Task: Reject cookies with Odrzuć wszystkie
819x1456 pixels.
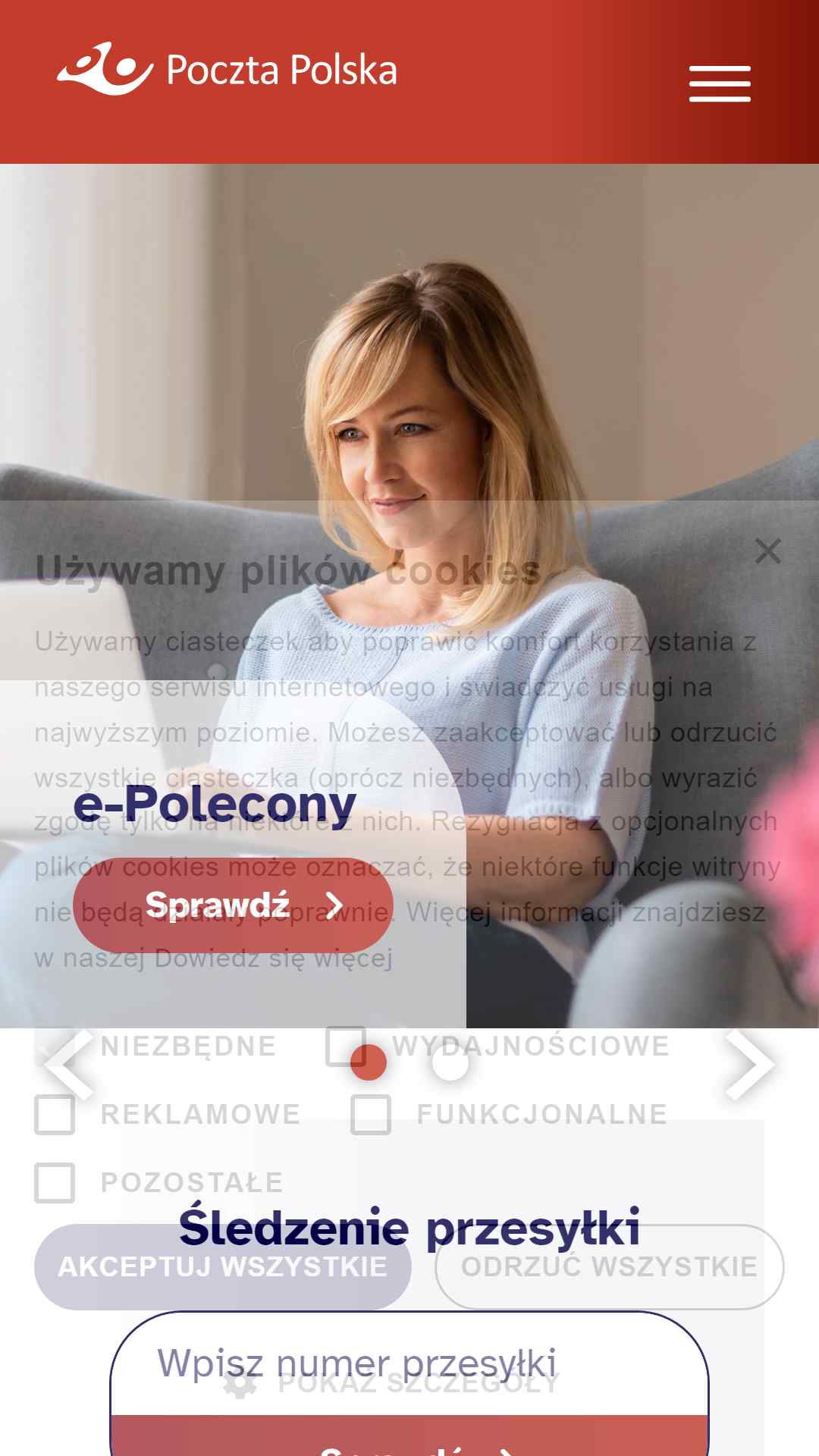Action: (x=609, y=1267)
